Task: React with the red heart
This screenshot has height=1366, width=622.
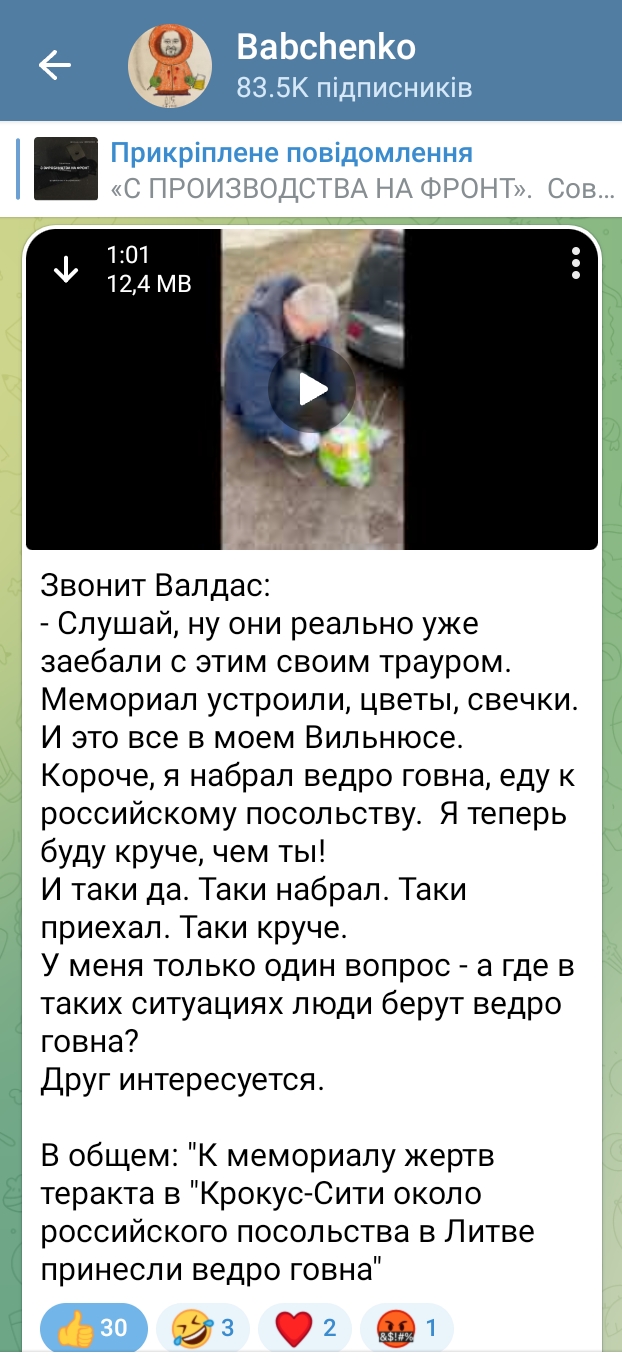Action: pos(304,1327)
